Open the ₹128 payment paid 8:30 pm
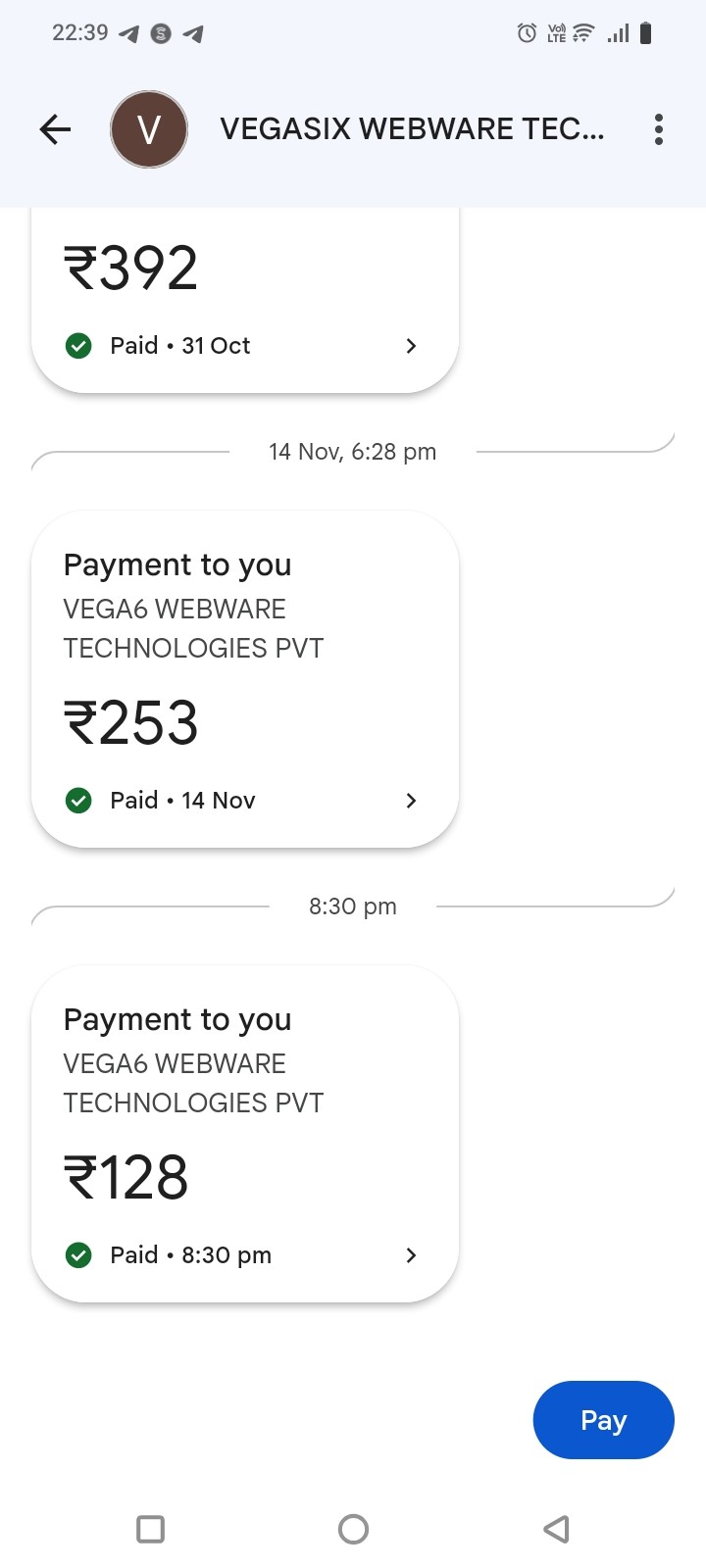Screen dimensions: 706x1568 pos(245,1135)
